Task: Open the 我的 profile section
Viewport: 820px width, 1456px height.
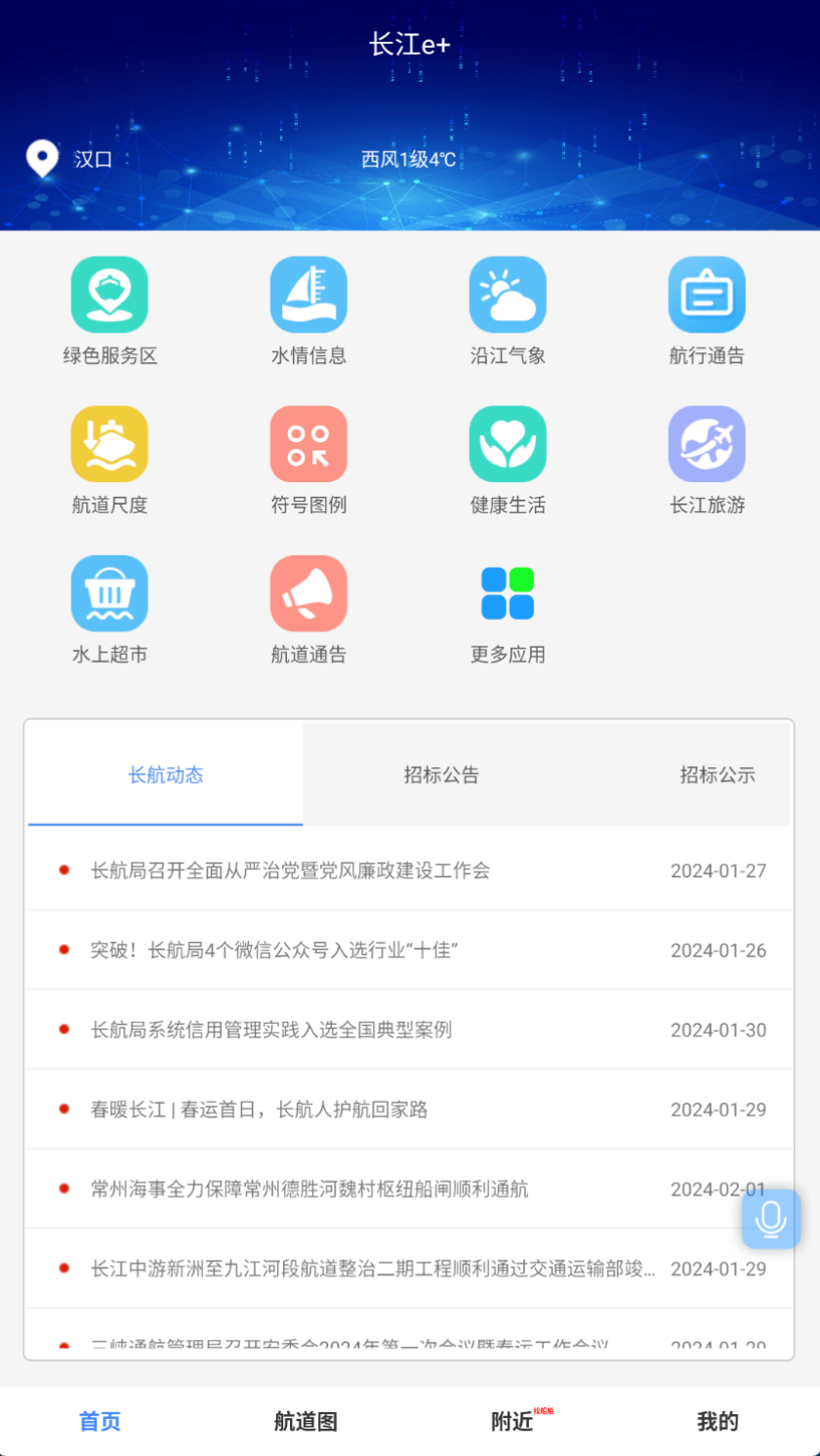Action: pos(717,1421)
